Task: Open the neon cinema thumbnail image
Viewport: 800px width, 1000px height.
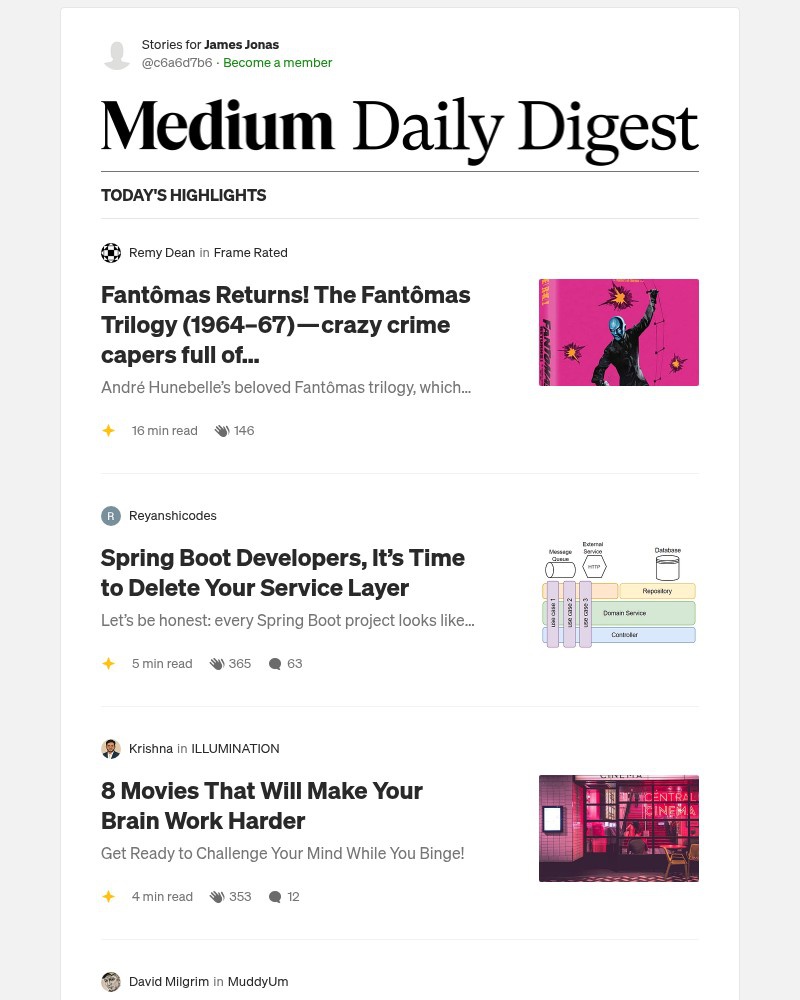Action: pos(618,828)
